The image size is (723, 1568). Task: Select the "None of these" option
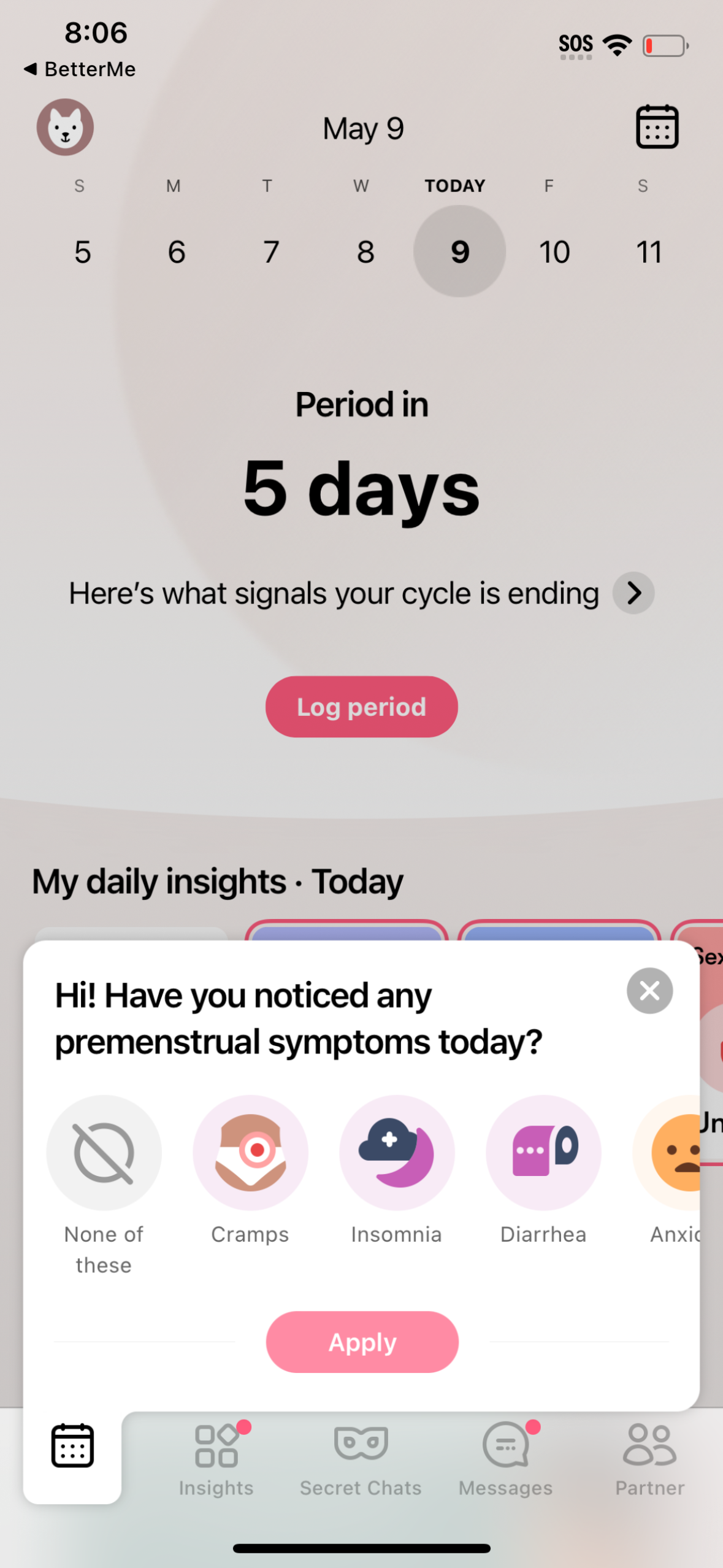104,1153
